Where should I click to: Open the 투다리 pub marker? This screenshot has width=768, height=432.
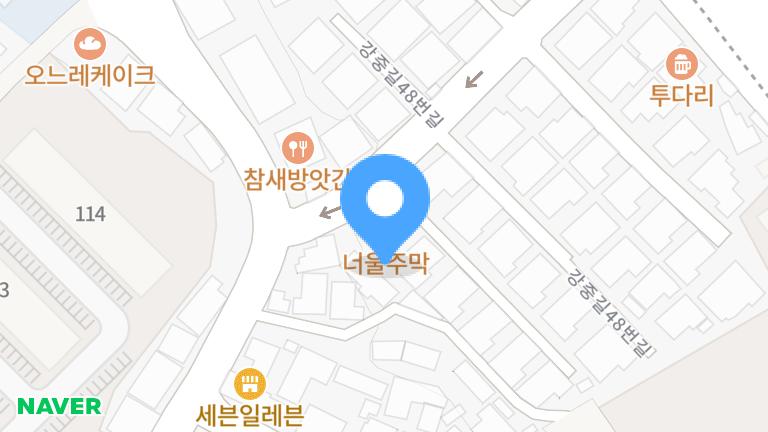point(682,65)
